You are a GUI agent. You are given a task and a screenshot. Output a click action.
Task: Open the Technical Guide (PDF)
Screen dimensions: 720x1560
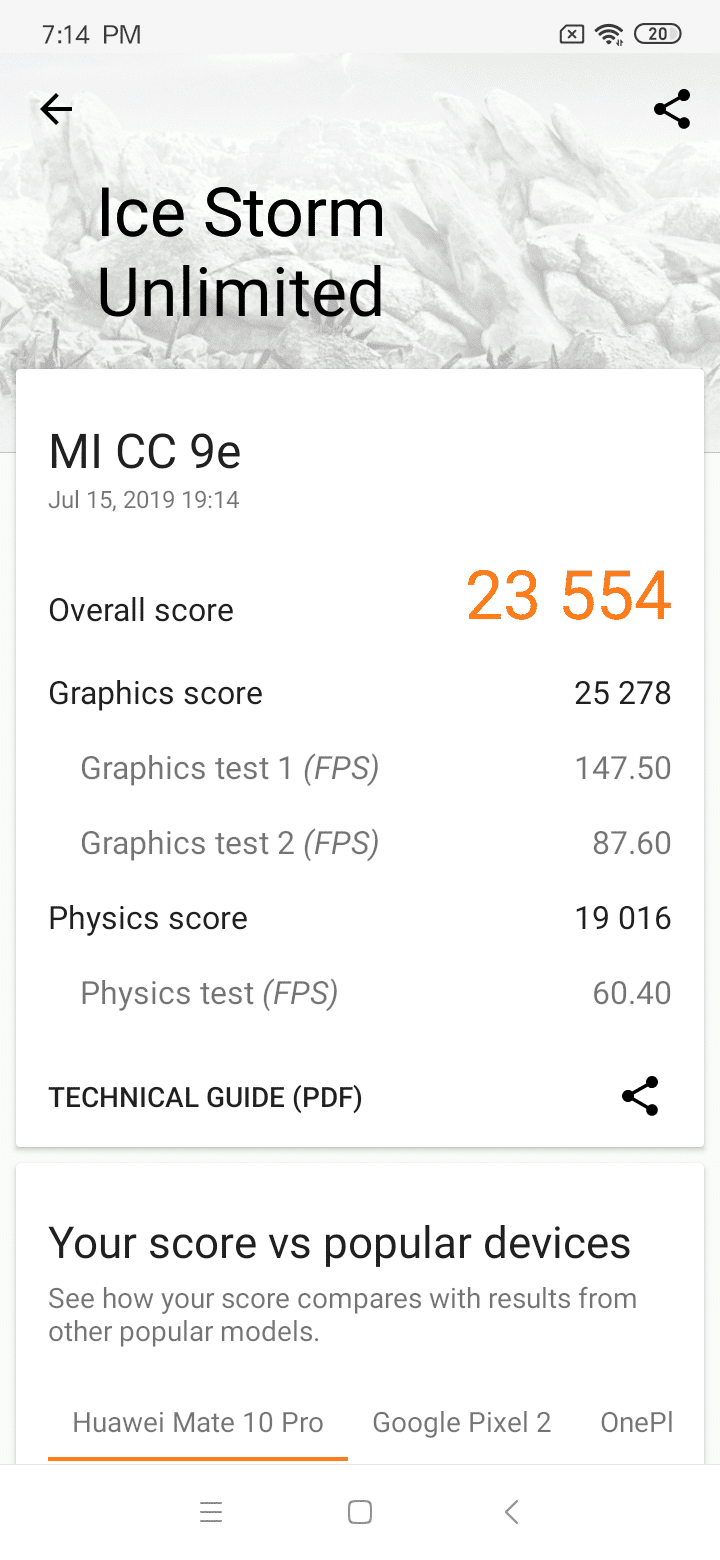205,1098
